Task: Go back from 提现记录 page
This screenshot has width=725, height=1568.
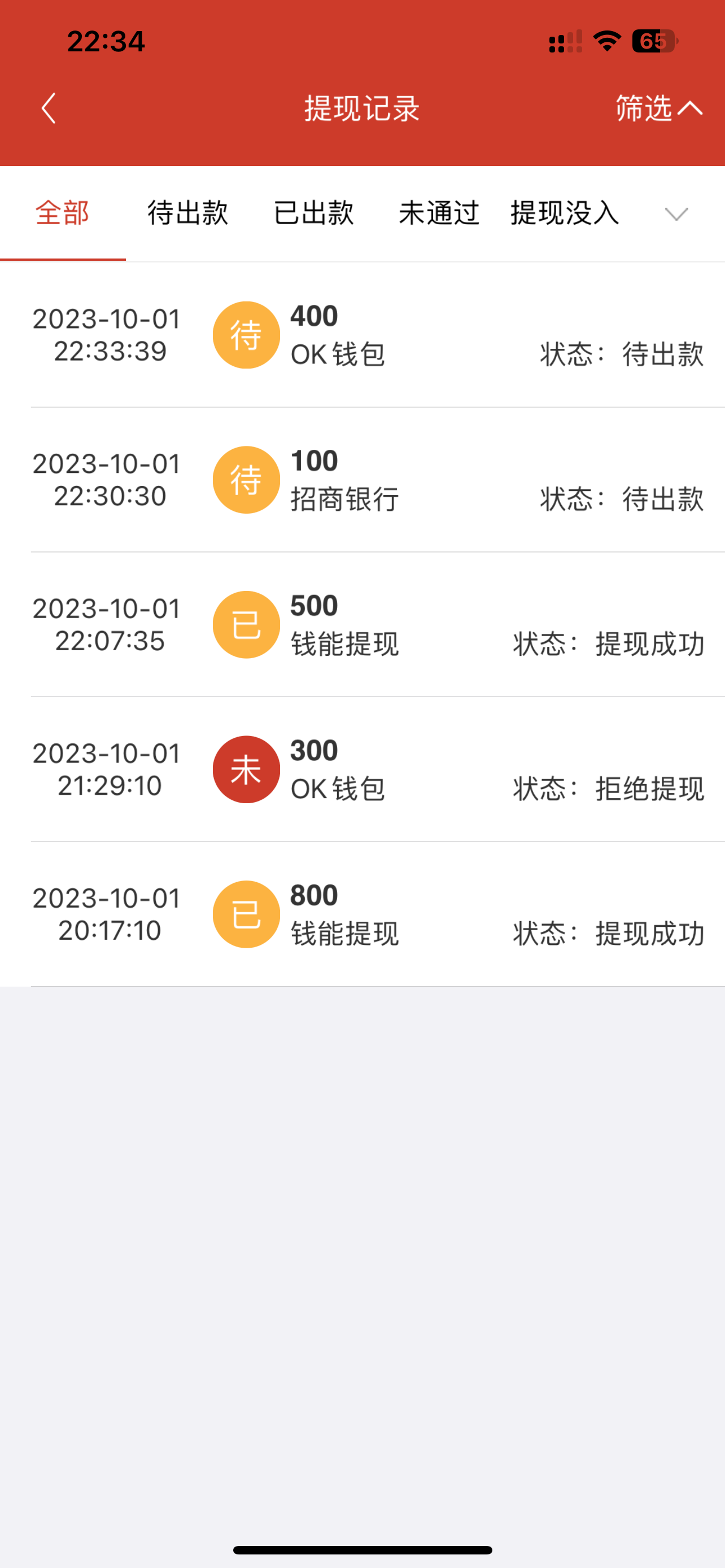Action: click(x=49, y=108)
